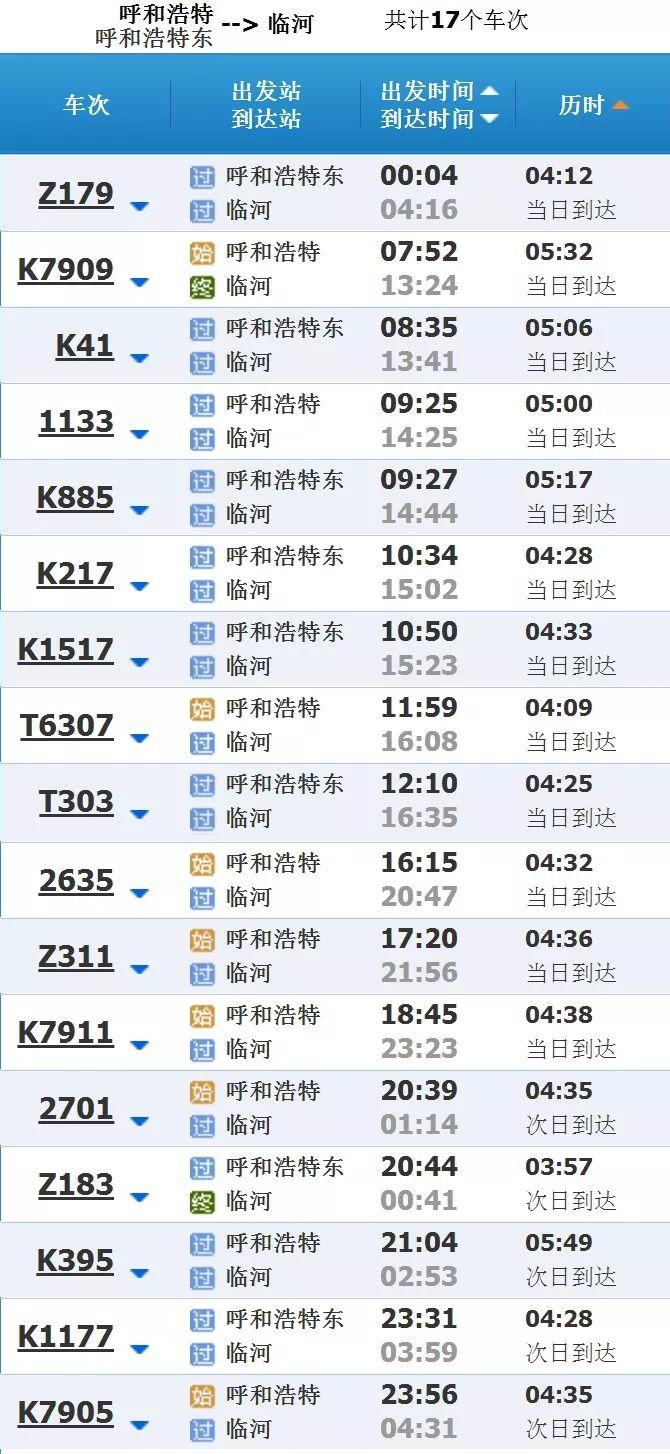Screen dimensions: 670x1454
Task: Expand stop list arrow beside K1517
Action: coord(139,661)
